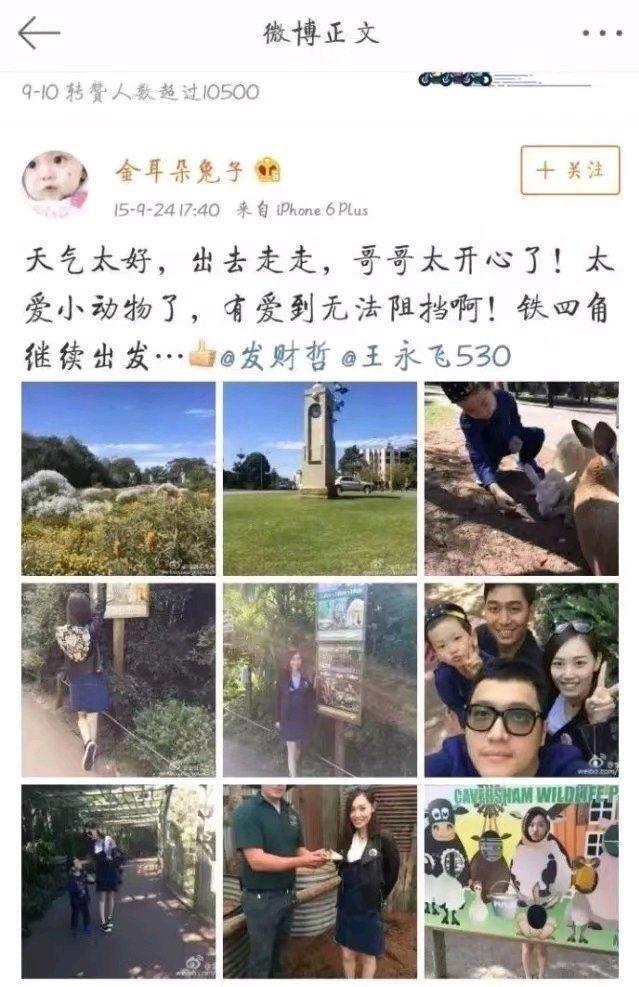
Task: Open the group selfie photo
Action: (521, 680)
